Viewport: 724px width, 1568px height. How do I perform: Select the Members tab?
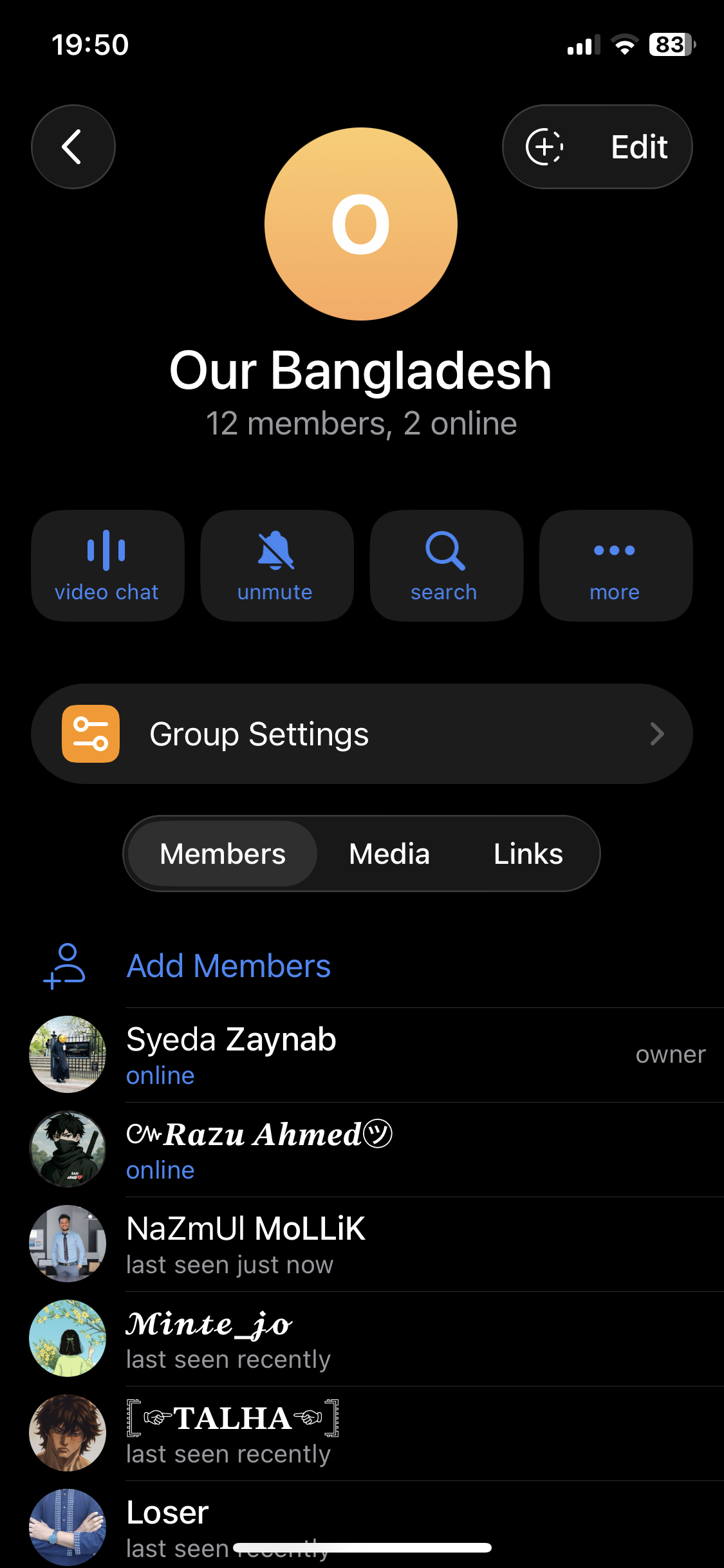coord(223,854)
